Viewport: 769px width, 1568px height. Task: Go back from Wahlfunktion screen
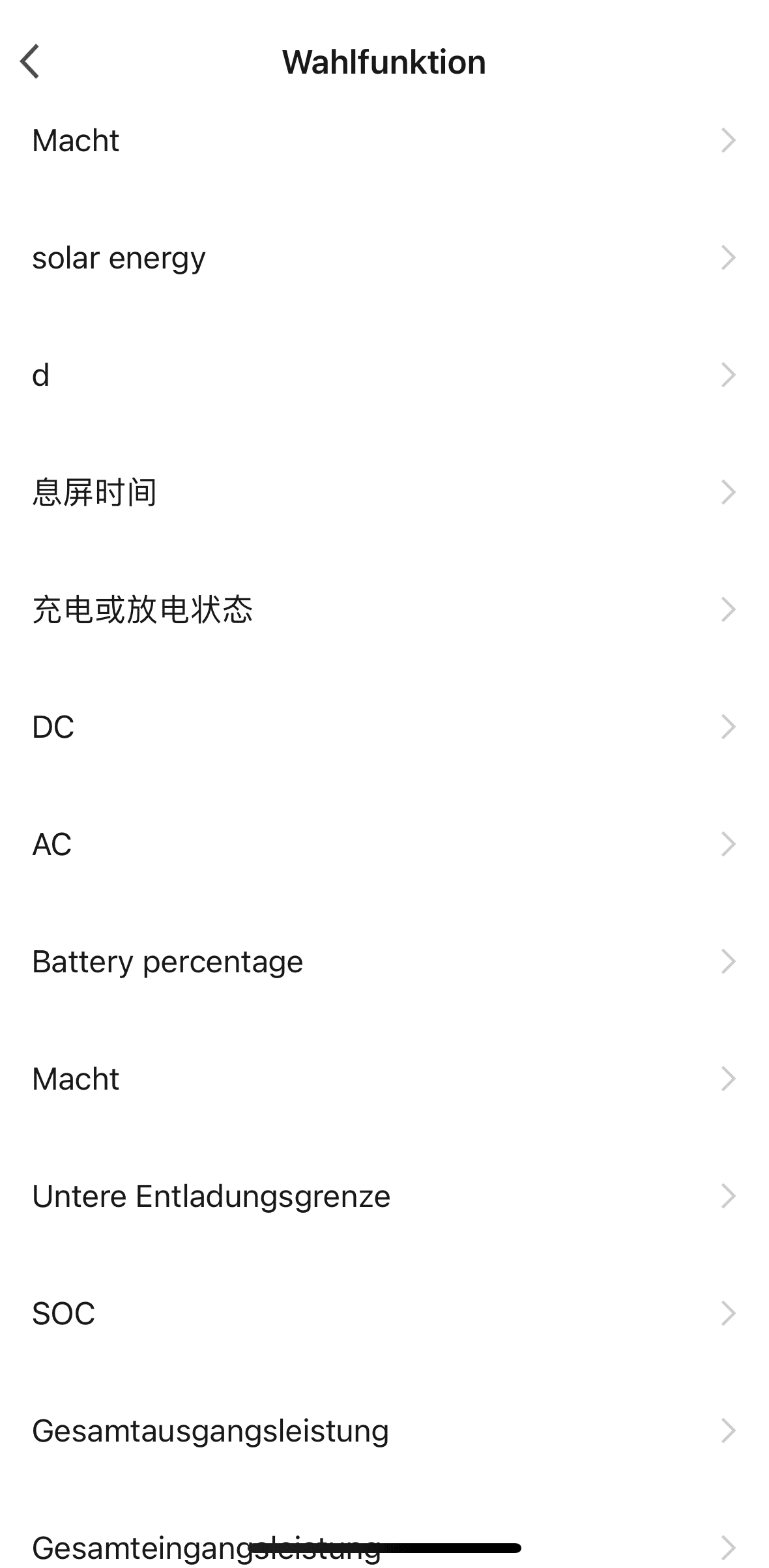(30, 62)
